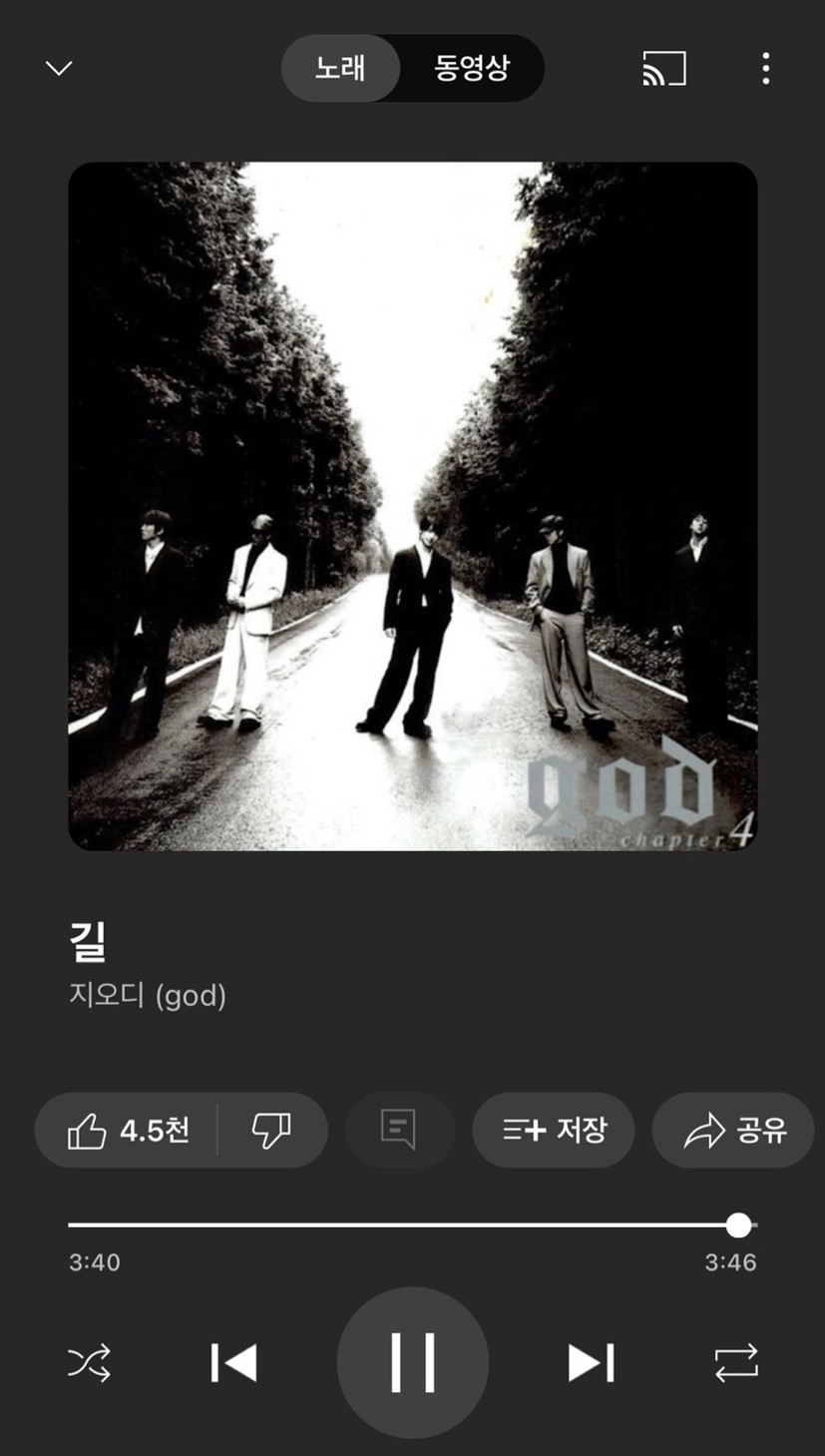Viewport: 825px width, 1456px height.
Task: Share the song via 공유 button
Action: pos(733,1130)
